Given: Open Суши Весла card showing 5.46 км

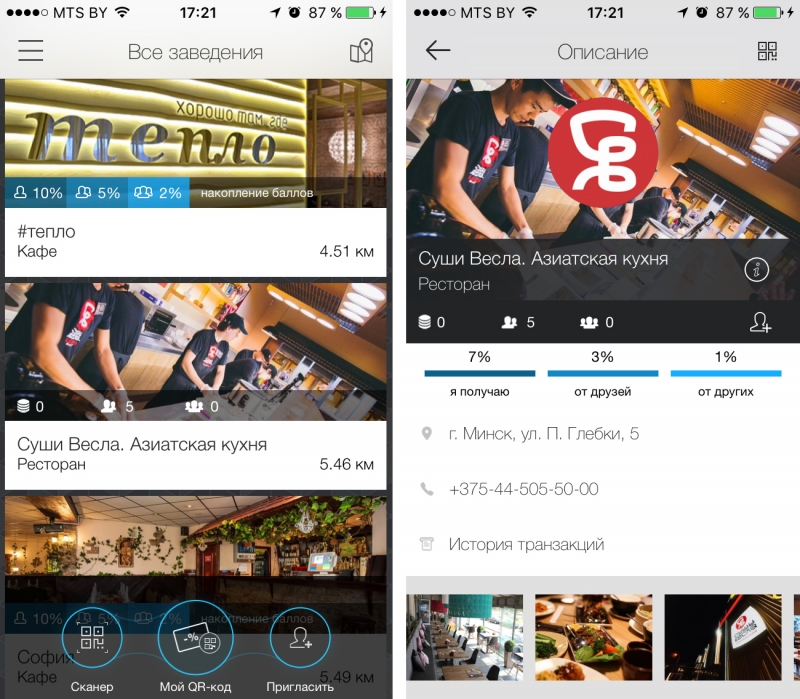Looking at the screenshot, I should click(195, 453).
